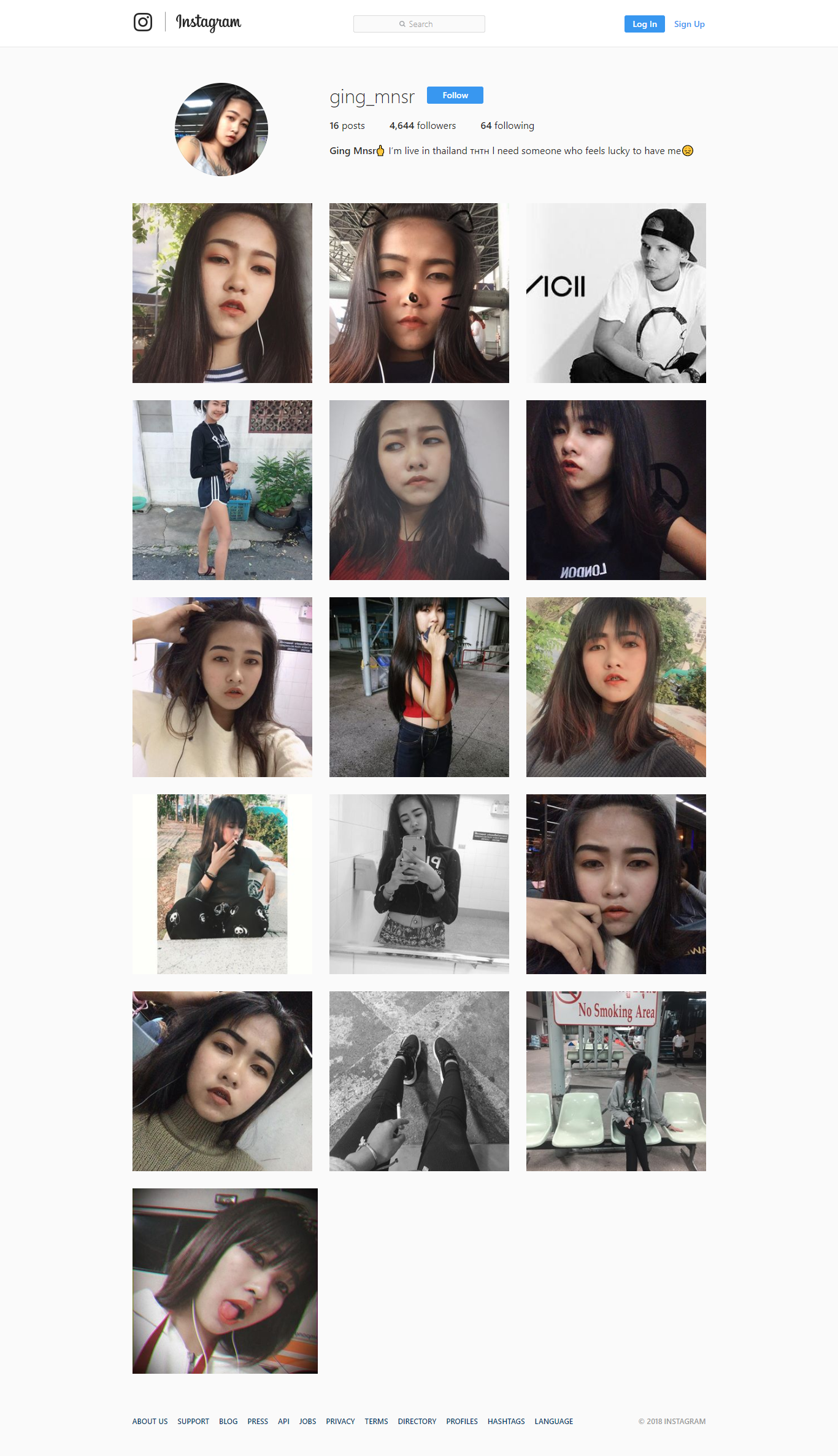Open the black-and-white Avicii post
The height and width of the screenshot is (1456, 838).
click(616, 293)
